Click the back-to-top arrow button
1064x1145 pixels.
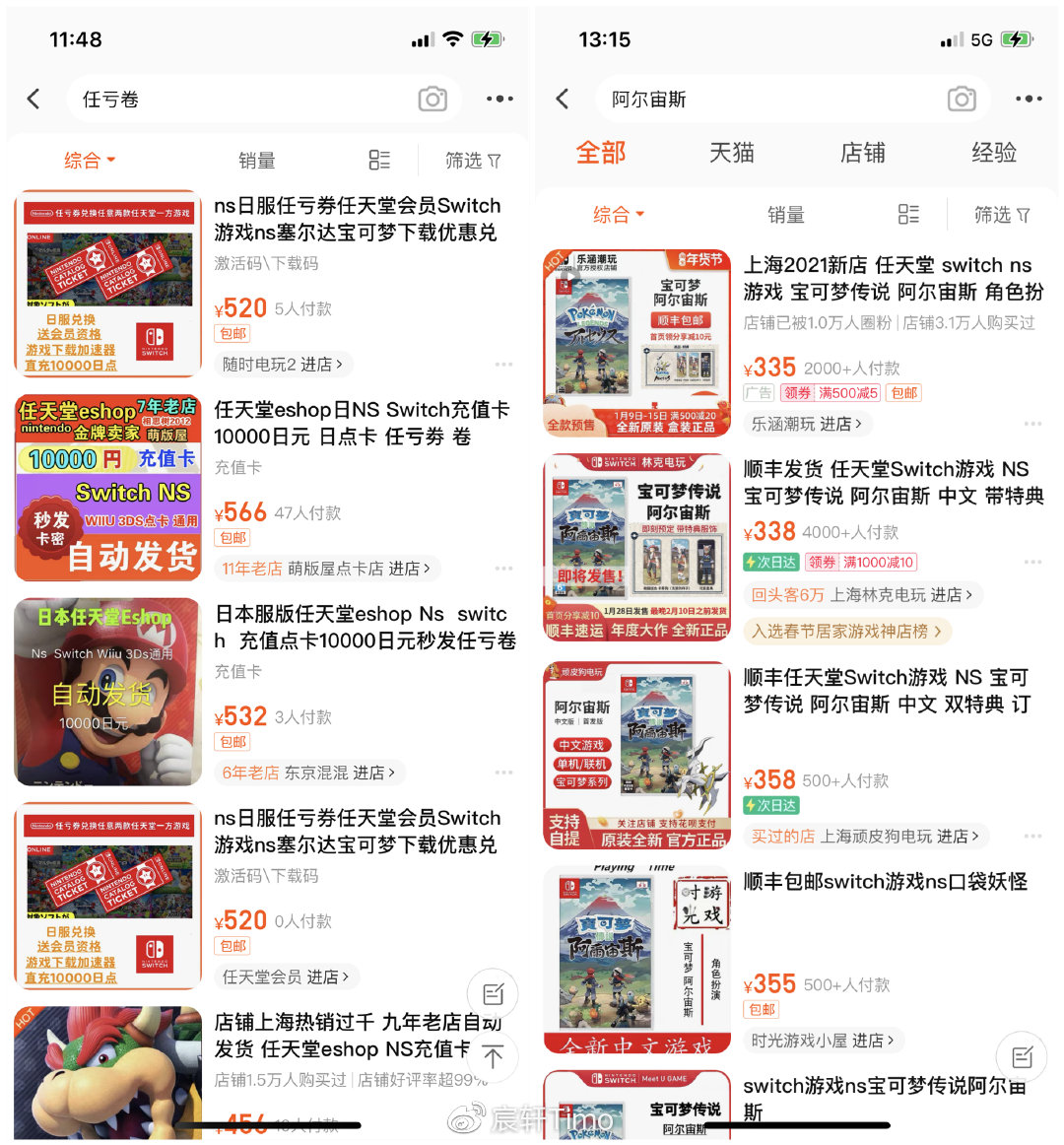pos(492,1056)
